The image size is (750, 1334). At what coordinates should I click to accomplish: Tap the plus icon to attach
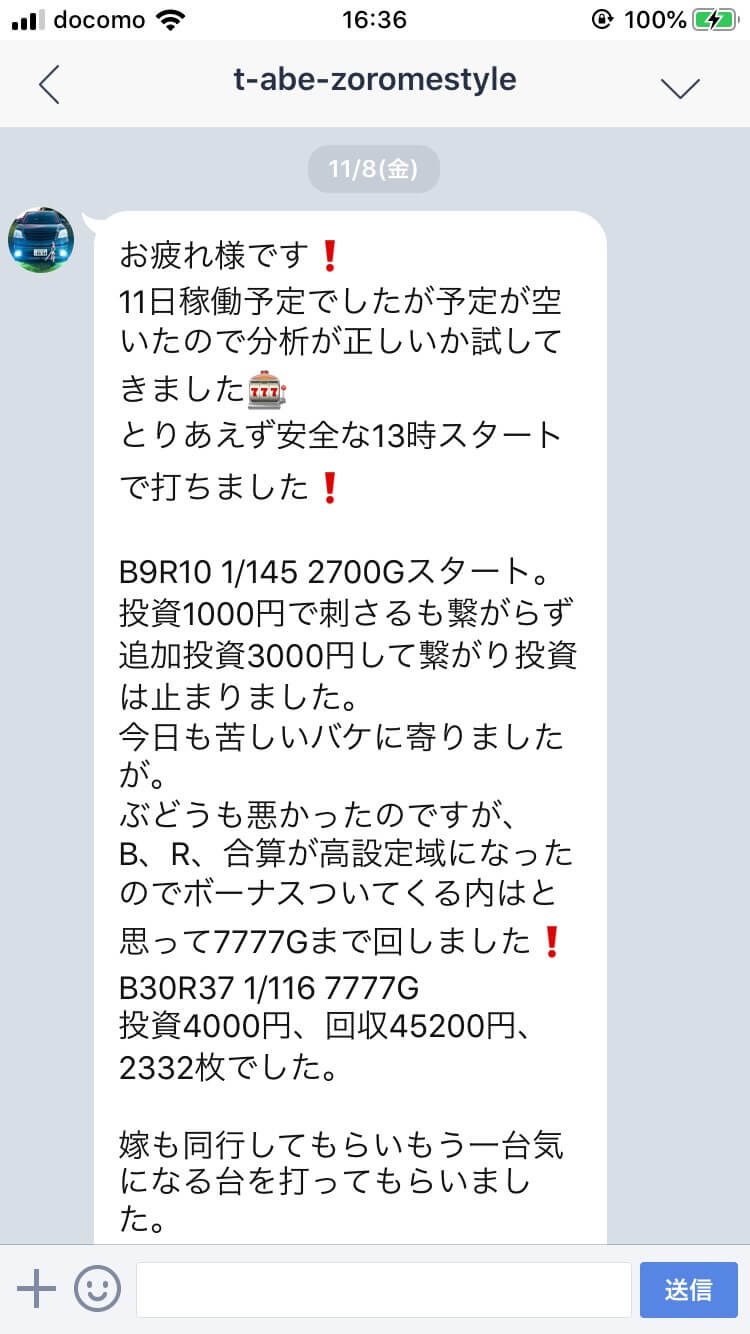click(x=37, y=1289)
